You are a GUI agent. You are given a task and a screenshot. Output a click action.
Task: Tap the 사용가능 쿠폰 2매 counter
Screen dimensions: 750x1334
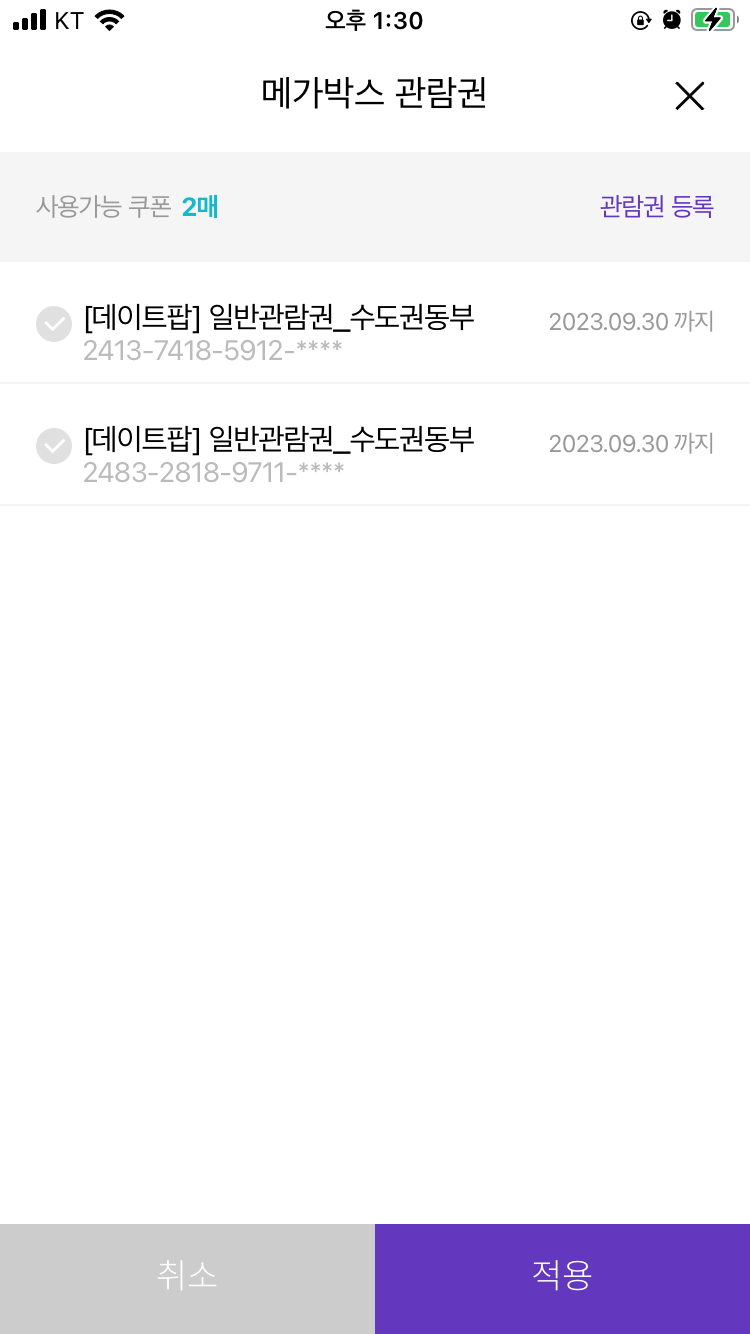click(x=124, y=206)
